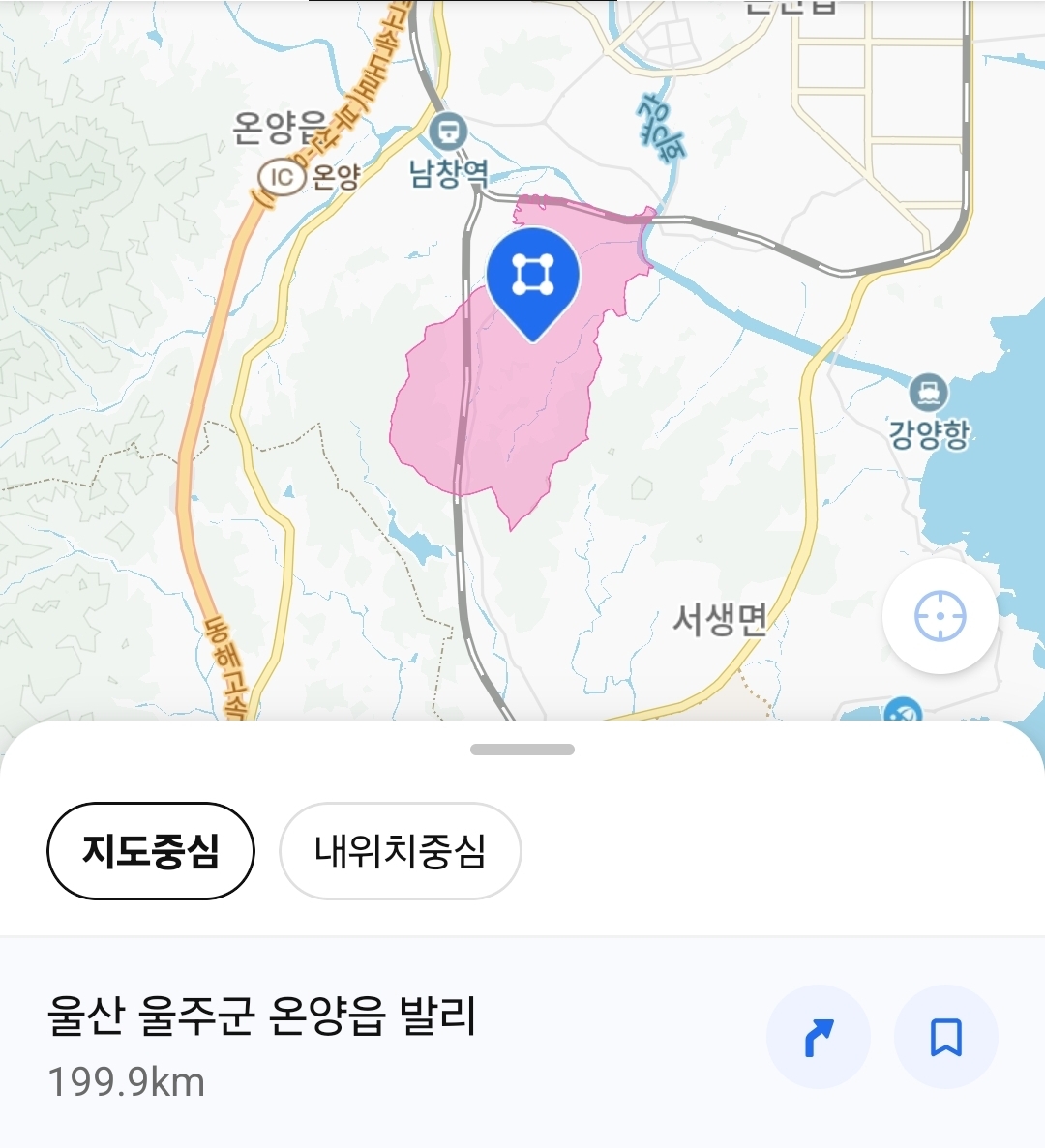This screenshot has width=1045, height=1148.
Task: Tap the current location crosshair button
Action: (x=940, y=616)
